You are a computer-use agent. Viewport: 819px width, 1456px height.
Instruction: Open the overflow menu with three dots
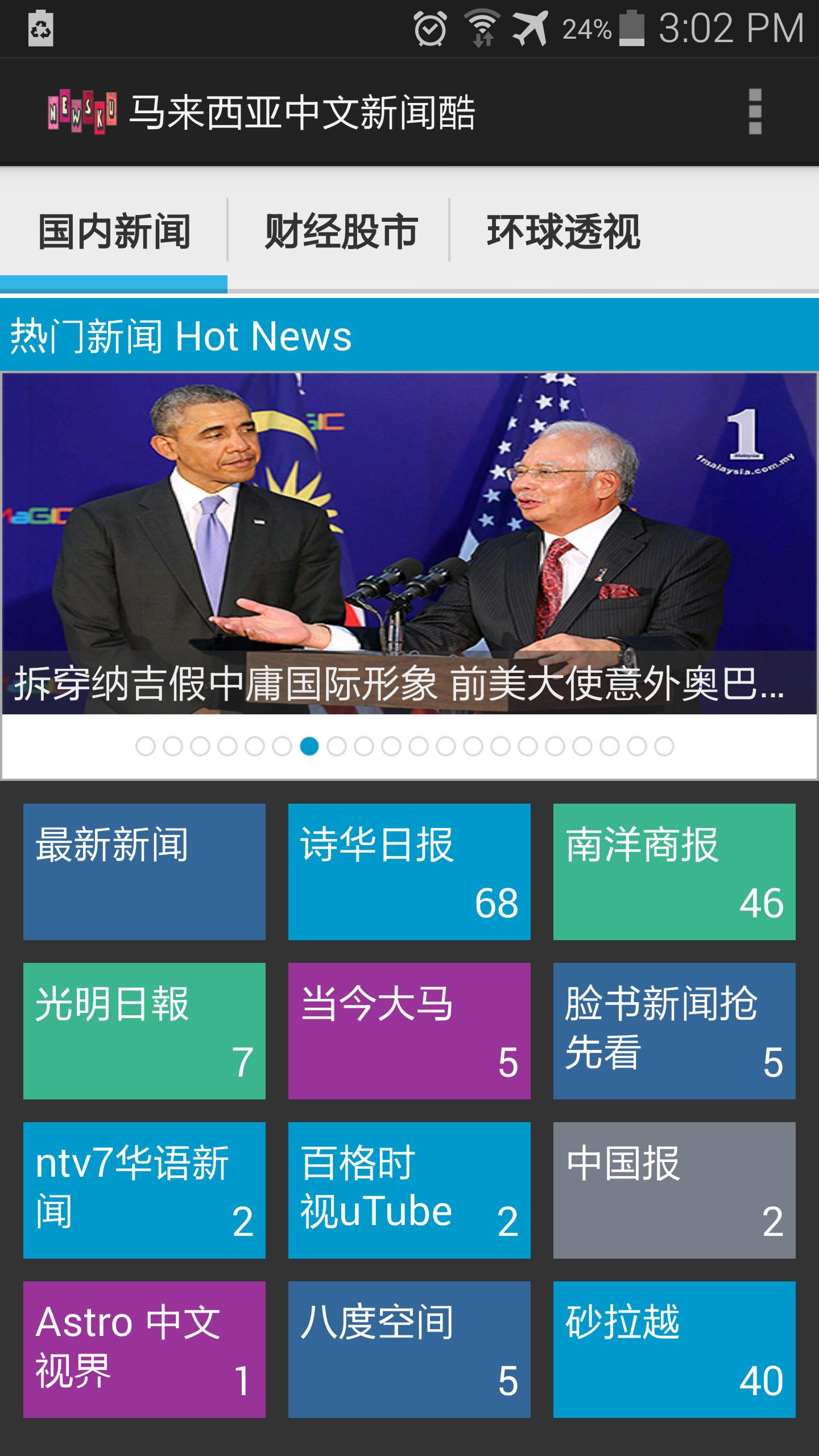756,113
